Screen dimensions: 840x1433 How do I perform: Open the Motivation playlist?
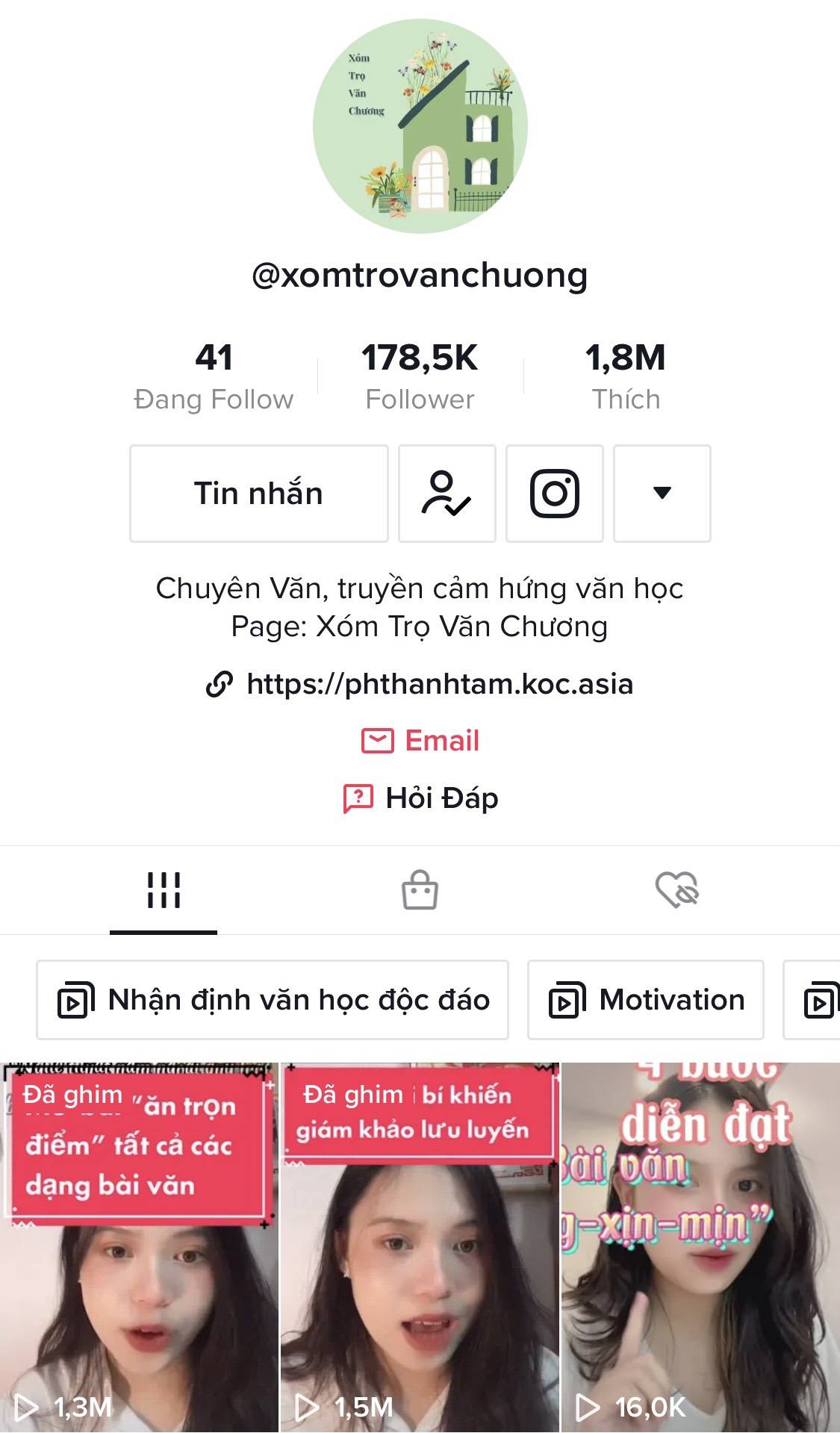[646, 1000]
